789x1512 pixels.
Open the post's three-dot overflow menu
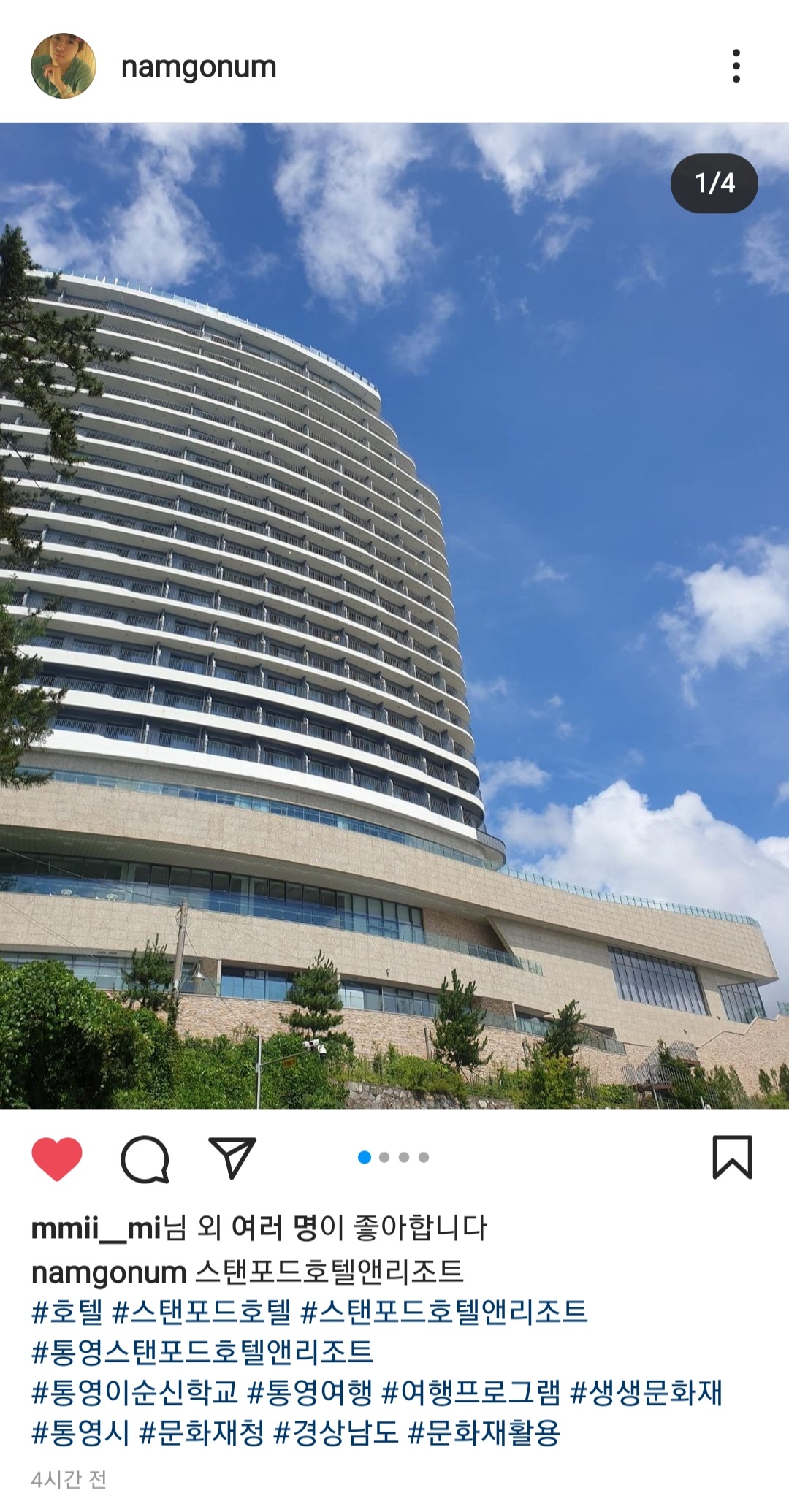click(736, 66)
